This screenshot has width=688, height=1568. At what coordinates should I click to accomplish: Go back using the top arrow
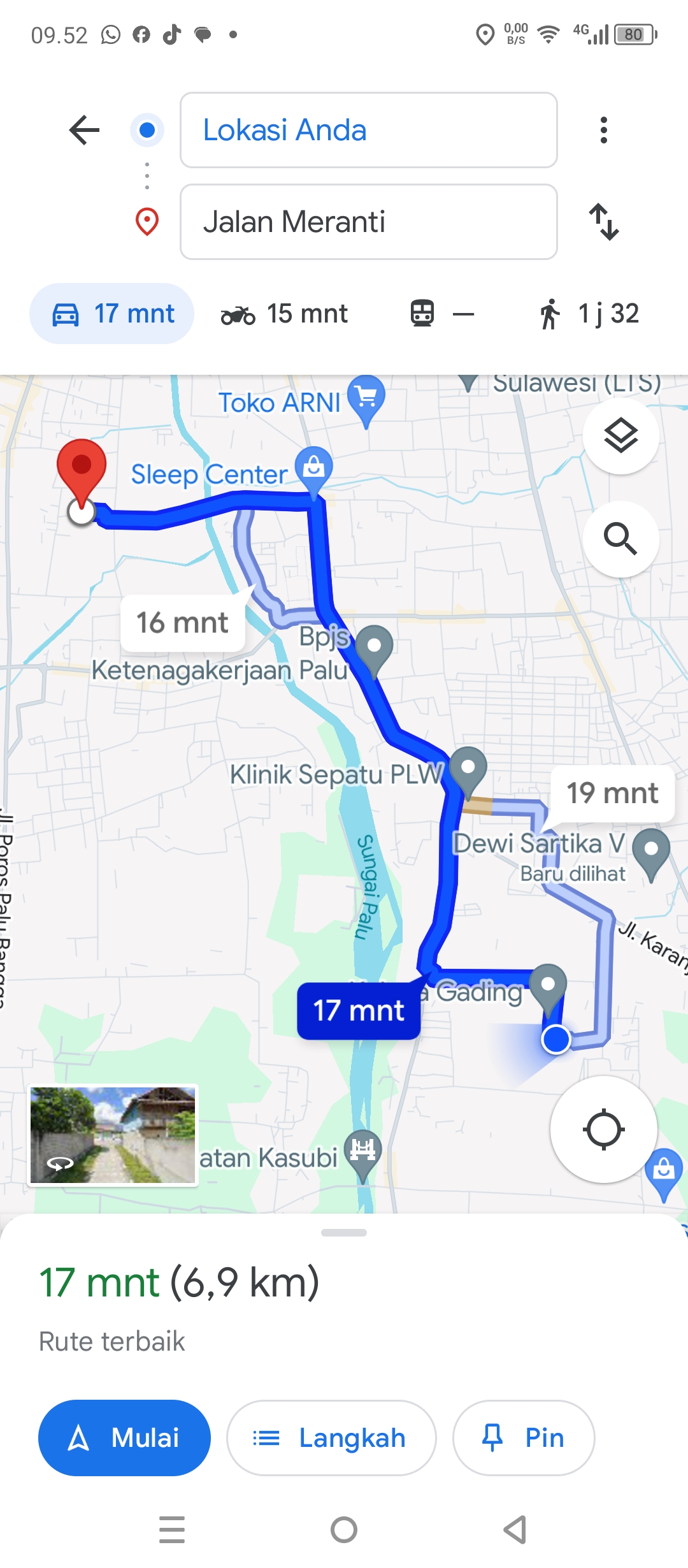click(84, 130)
